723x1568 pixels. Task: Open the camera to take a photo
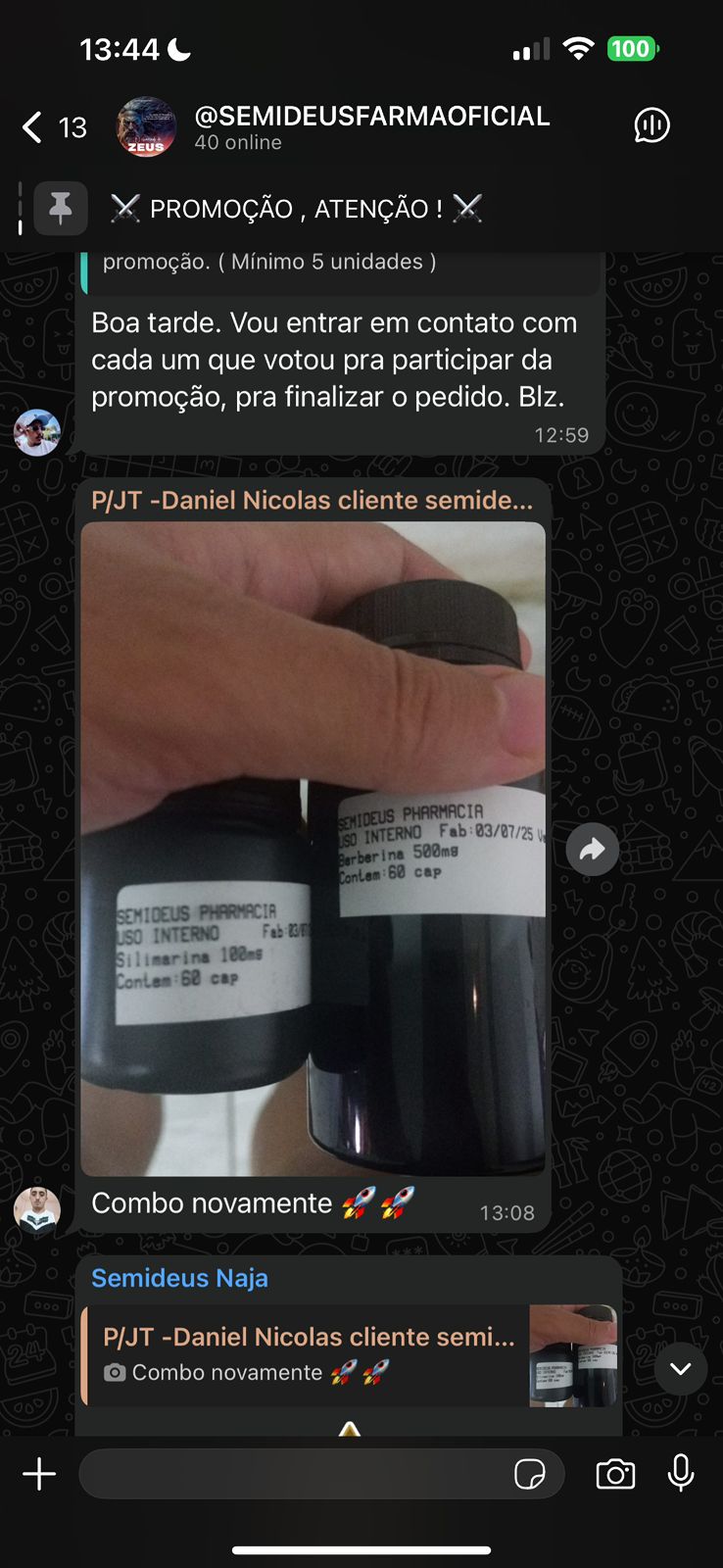[x=615, y=1474]
